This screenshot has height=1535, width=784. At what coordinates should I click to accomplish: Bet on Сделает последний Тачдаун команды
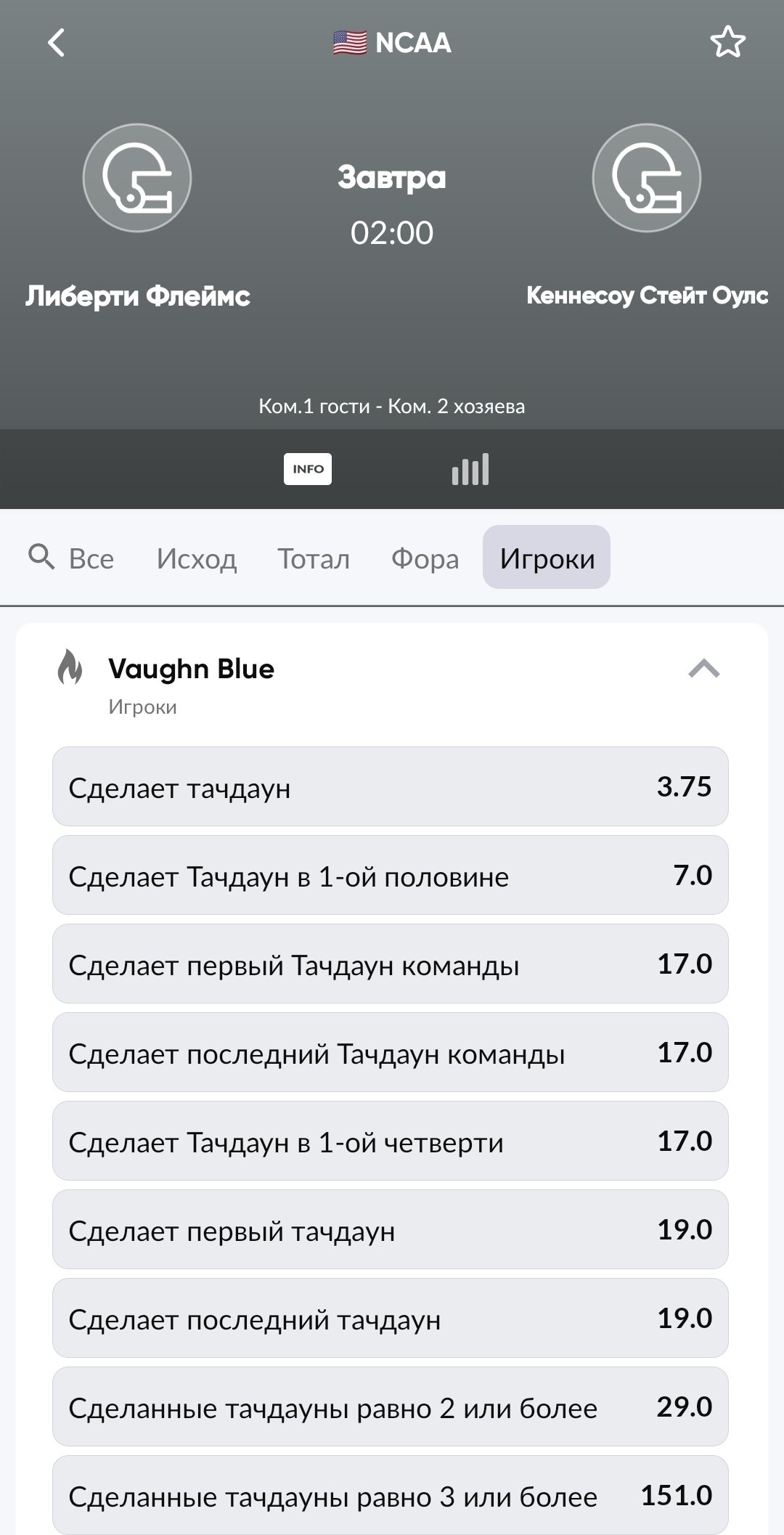point(391,1052)
